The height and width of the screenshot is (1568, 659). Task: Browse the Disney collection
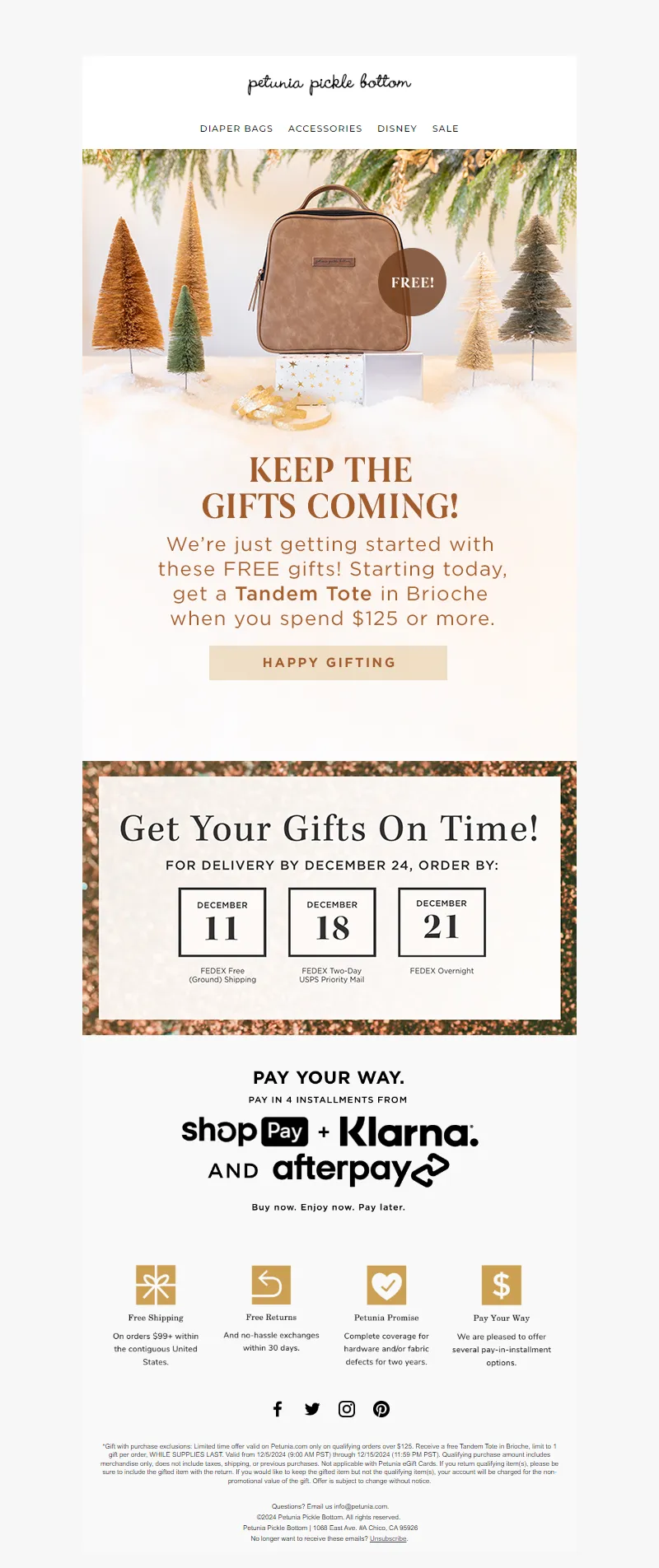[x=397, y=128]
